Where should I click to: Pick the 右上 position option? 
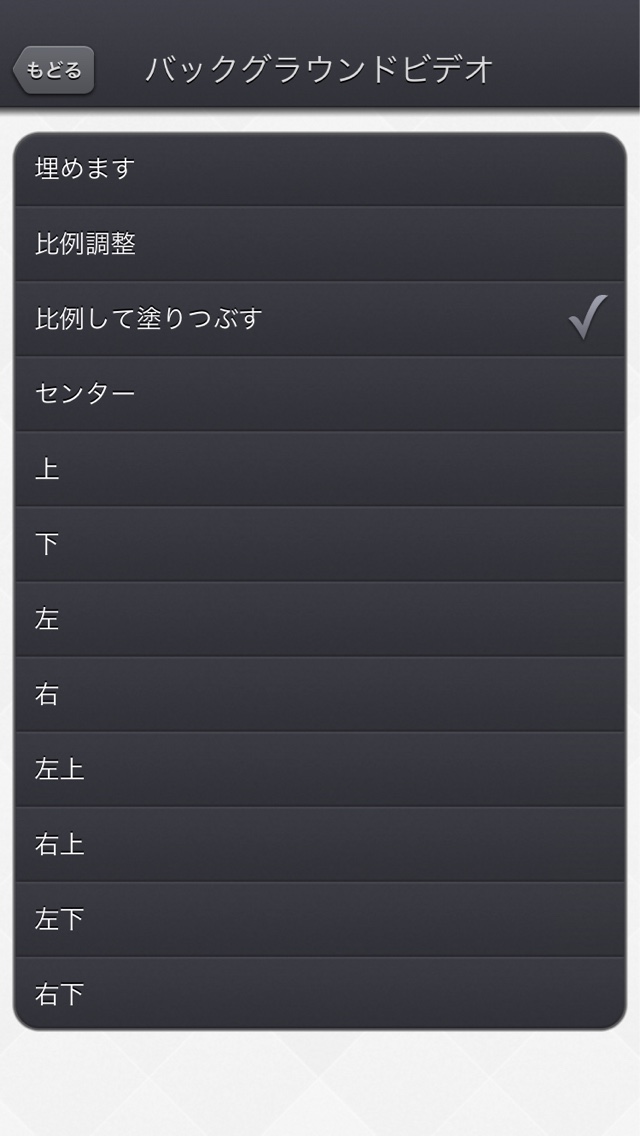[x=320, y=844]
